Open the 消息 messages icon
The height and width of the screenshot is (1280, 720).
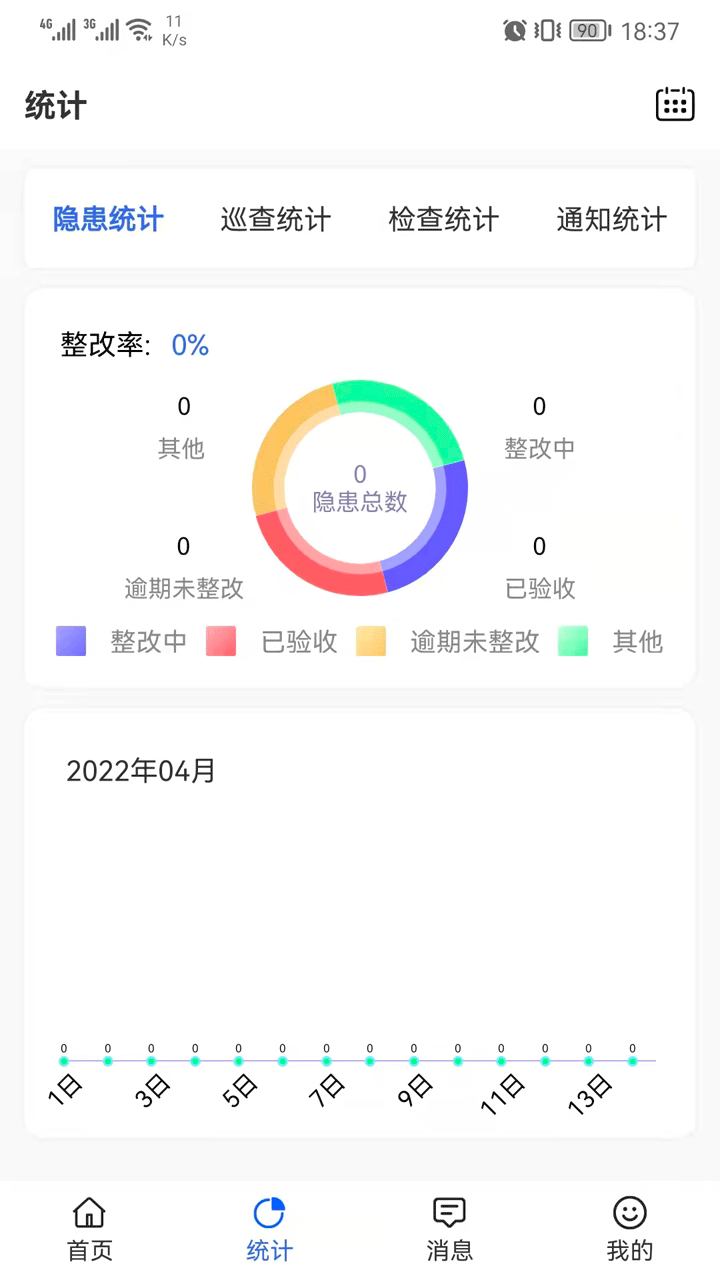click(449, 1212)
